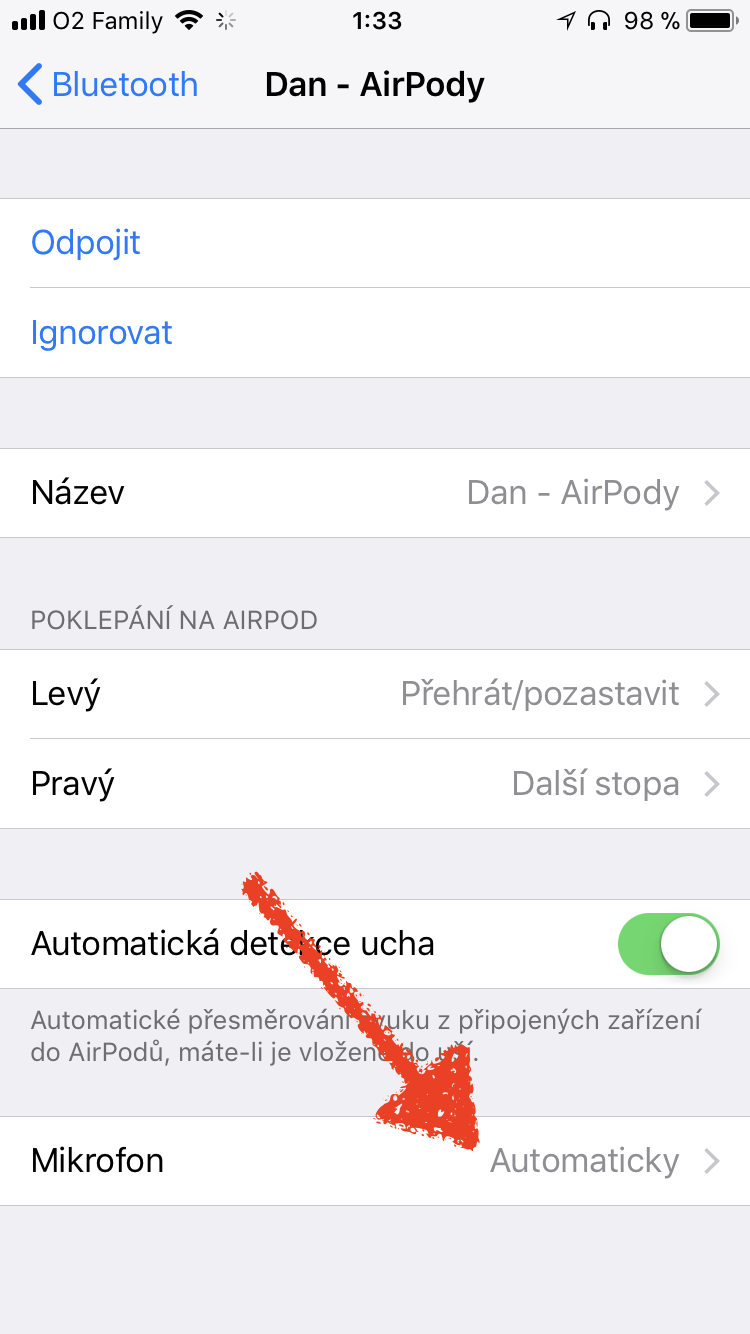
Task: Open the Název row
Action: click(x=375, y=493)
